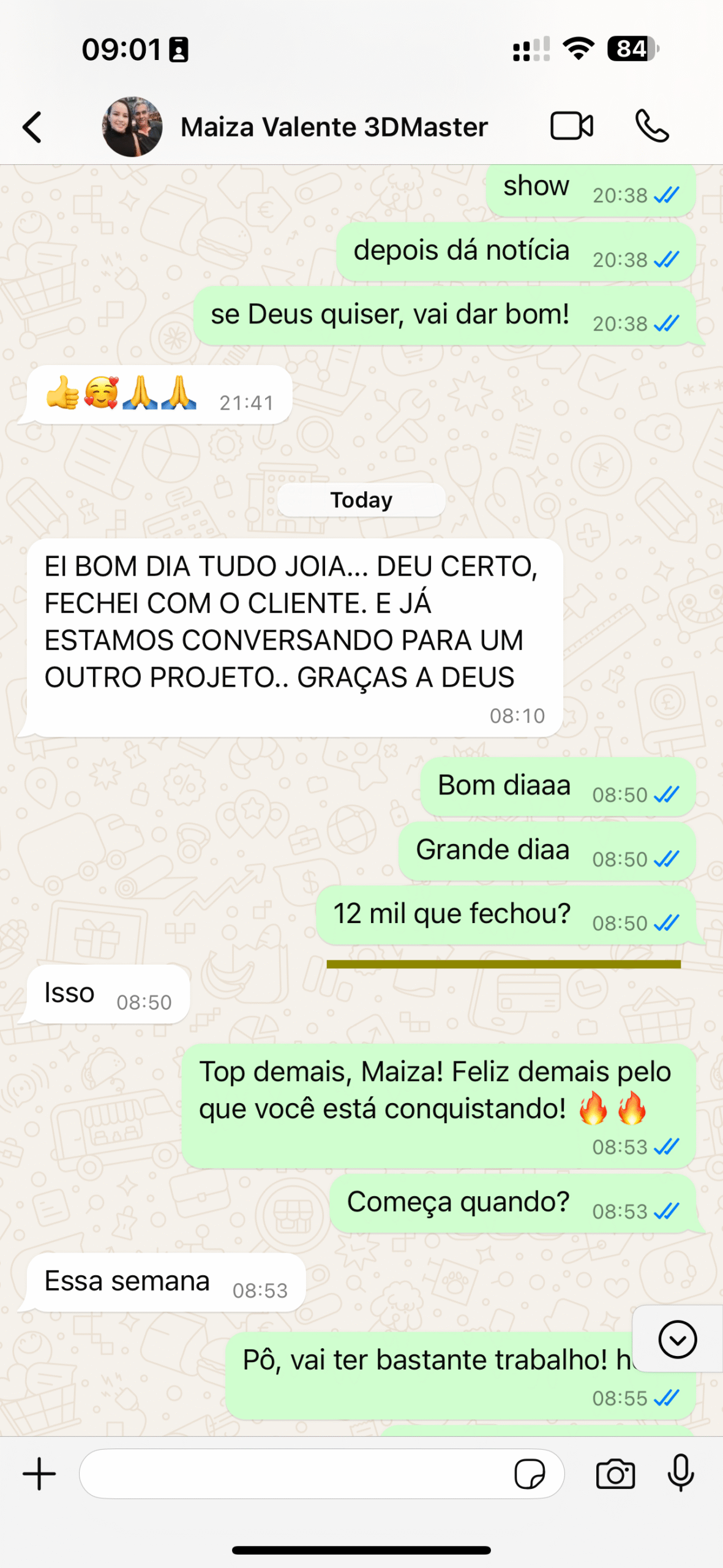
Task: Open the camera to take a photo
Action: (x=615, y=1474)
